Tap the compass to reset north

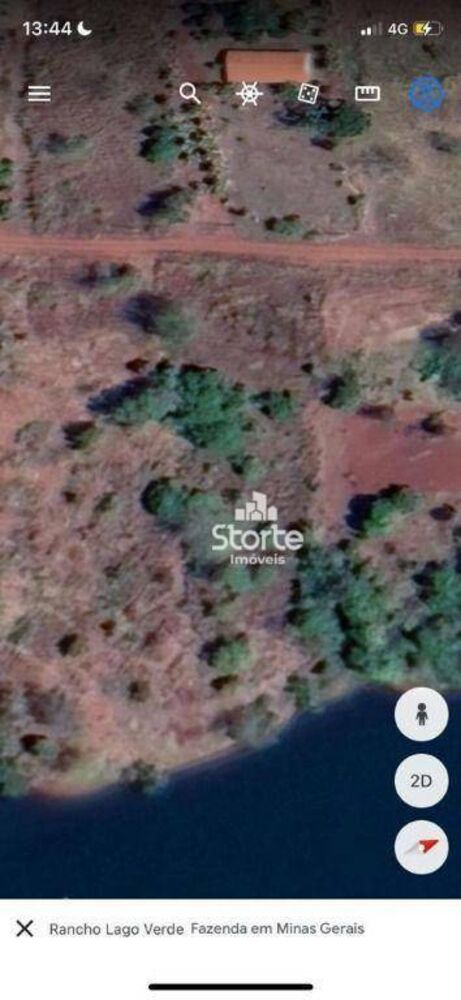tap(421, 847)
